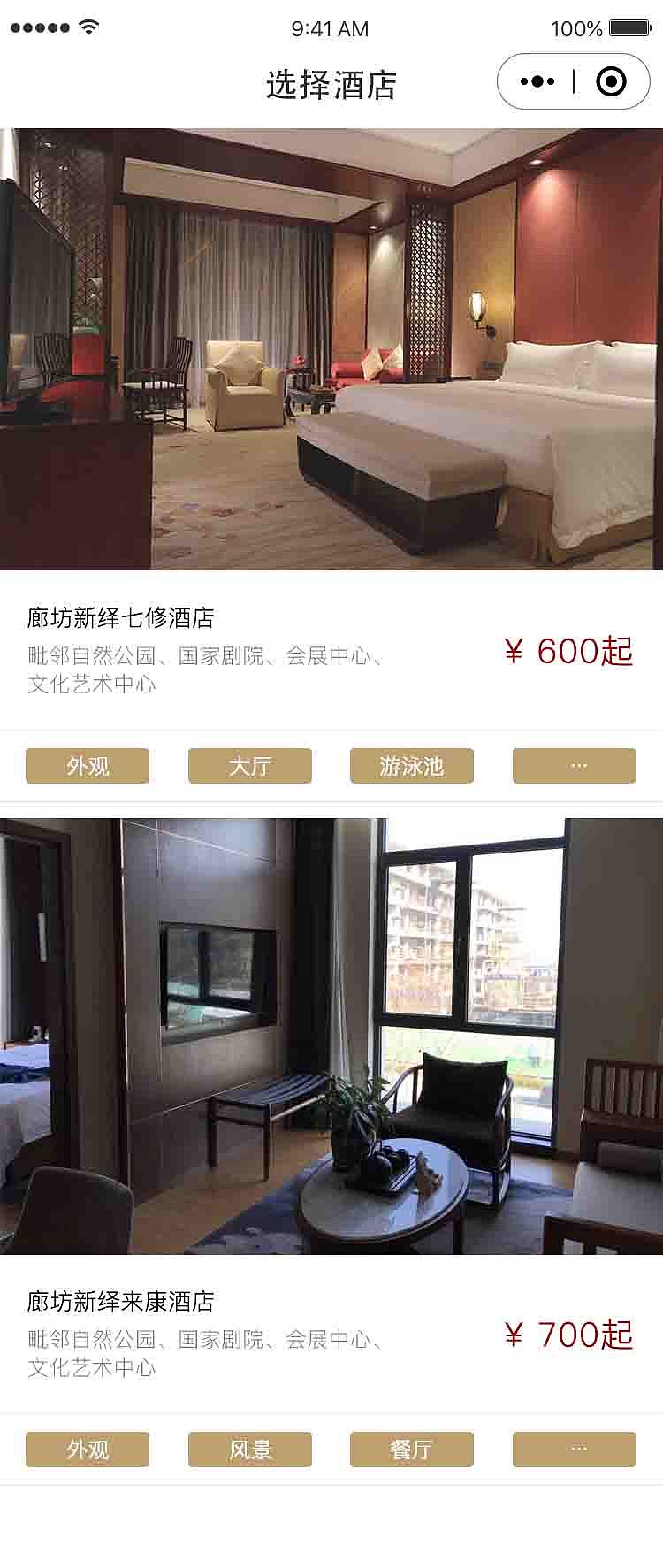
Task: Tap the Wi-Fi icon in the status bar
Action: [x=86, y=27]
